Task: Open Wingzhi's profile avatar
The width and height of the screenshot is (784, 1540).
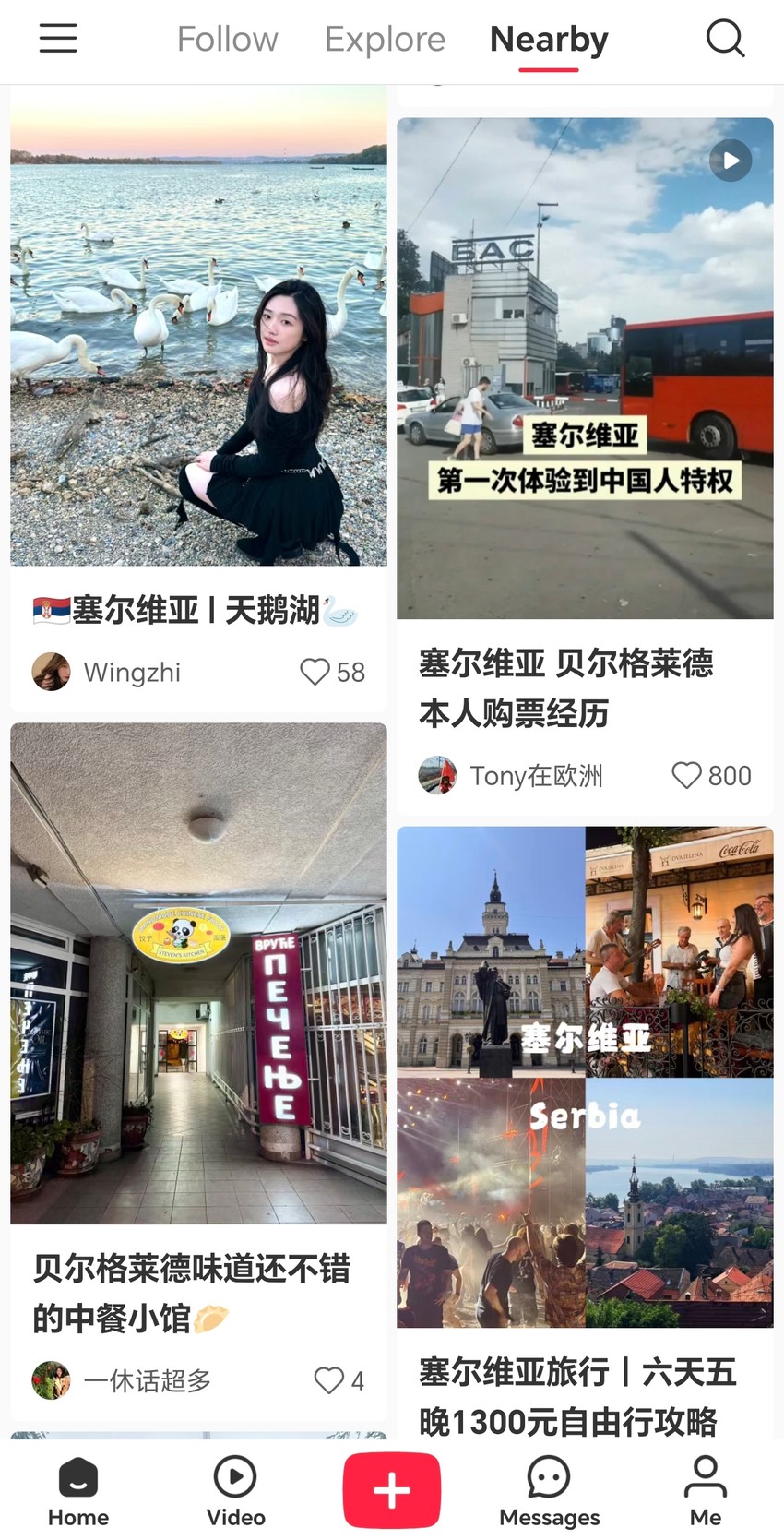Action: [51, 672]
